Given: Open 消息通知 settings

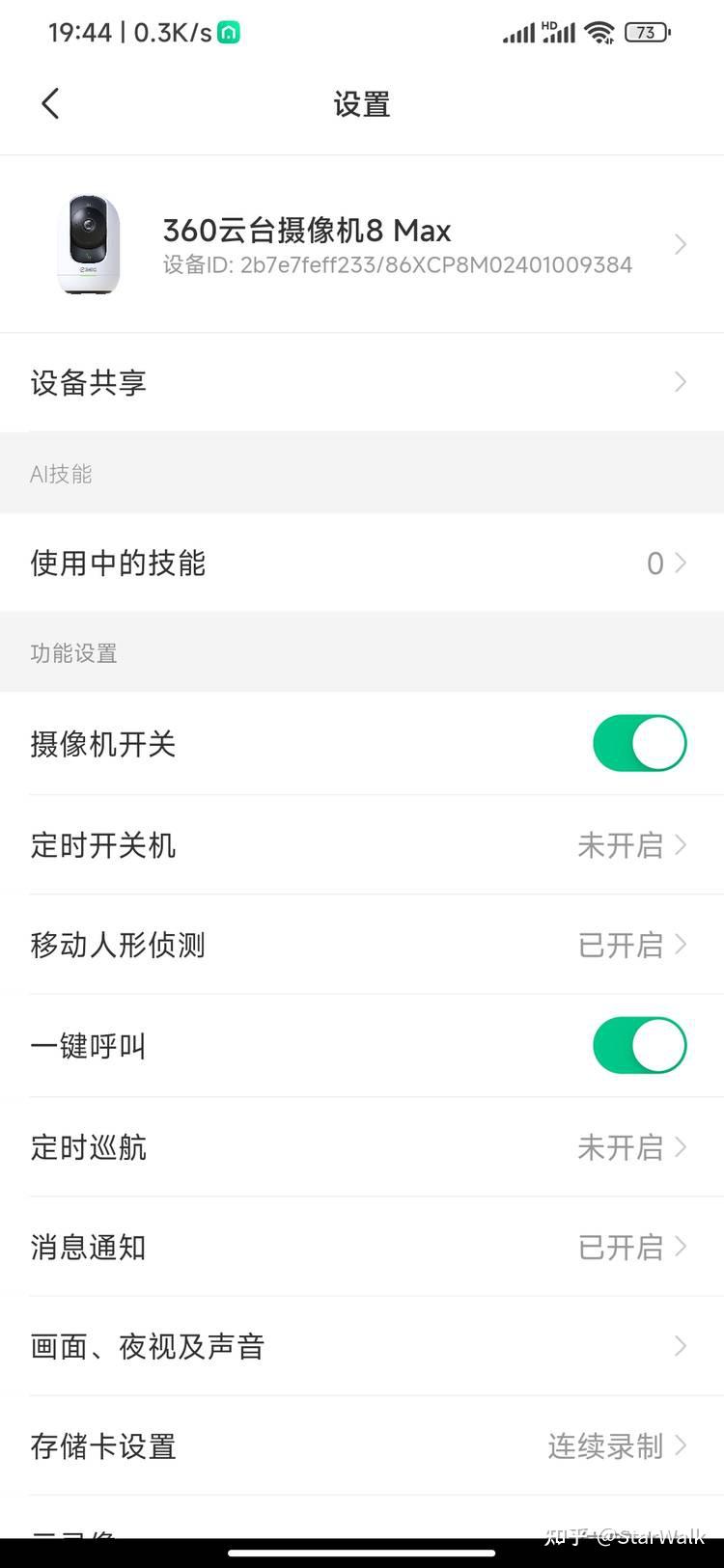Looking at the screenshot, I should click(362, 1247).
